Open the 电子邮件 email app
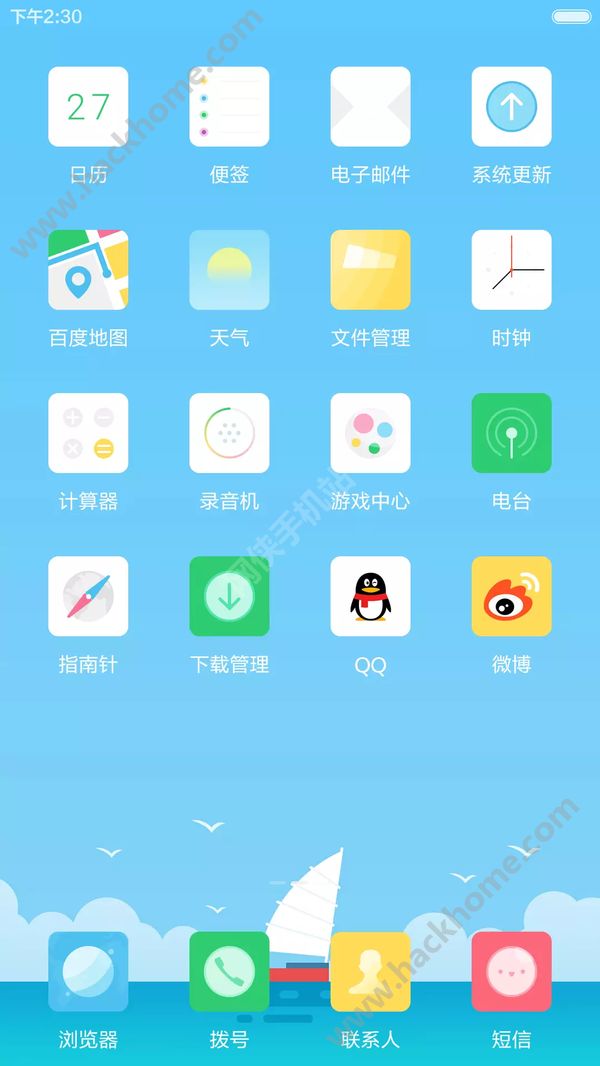The height and width of the screenshot is (1066, 600). click(370, 107)
